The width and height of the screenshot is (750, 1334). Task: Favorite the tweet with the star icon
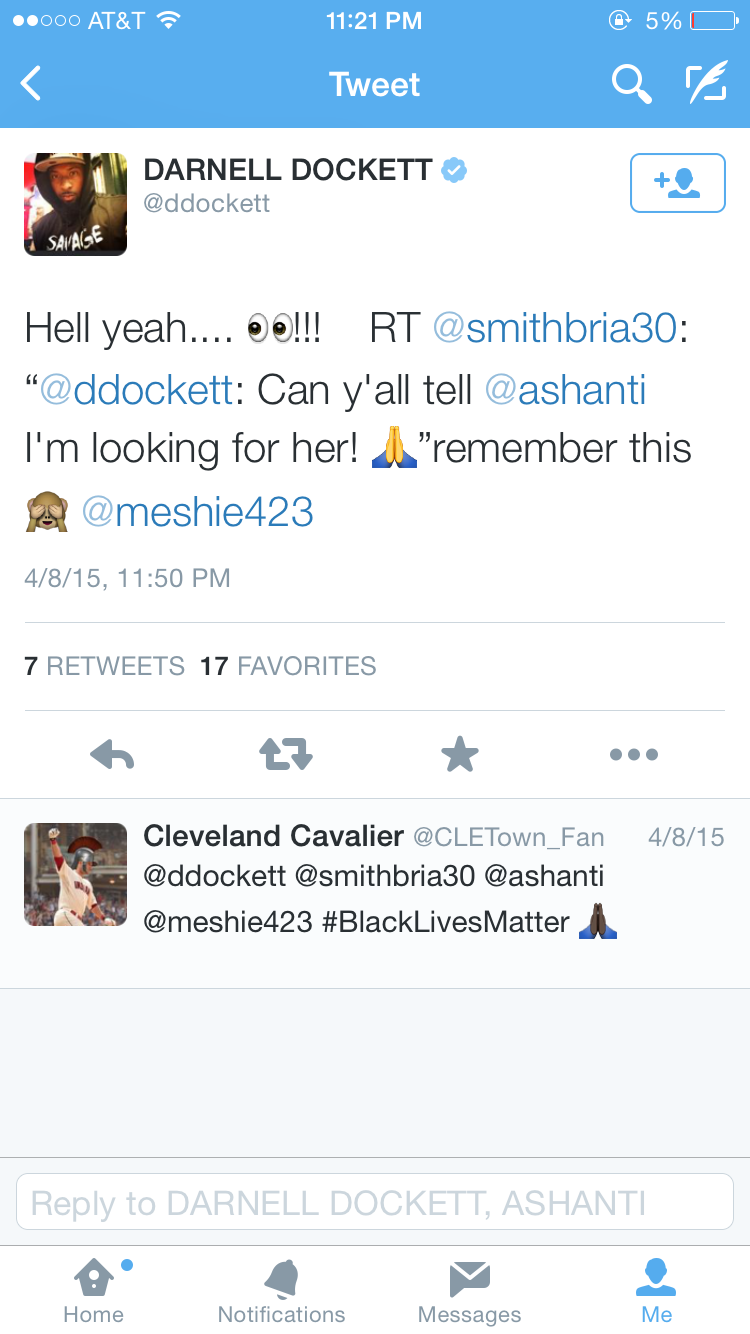click(460, 755)
